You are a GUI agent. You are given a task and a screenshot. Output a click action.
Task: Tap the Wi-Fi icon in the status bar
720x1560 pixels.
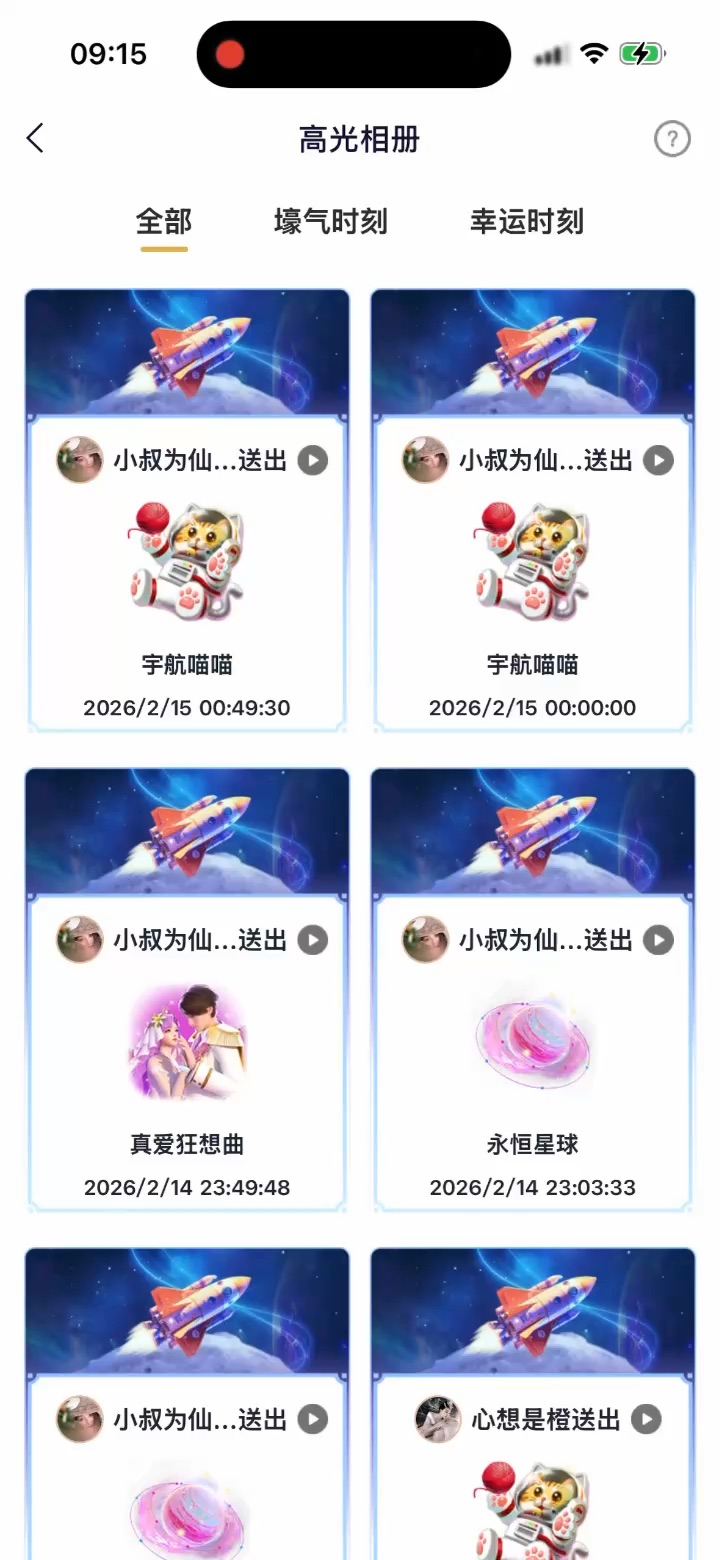click(595, 54)
